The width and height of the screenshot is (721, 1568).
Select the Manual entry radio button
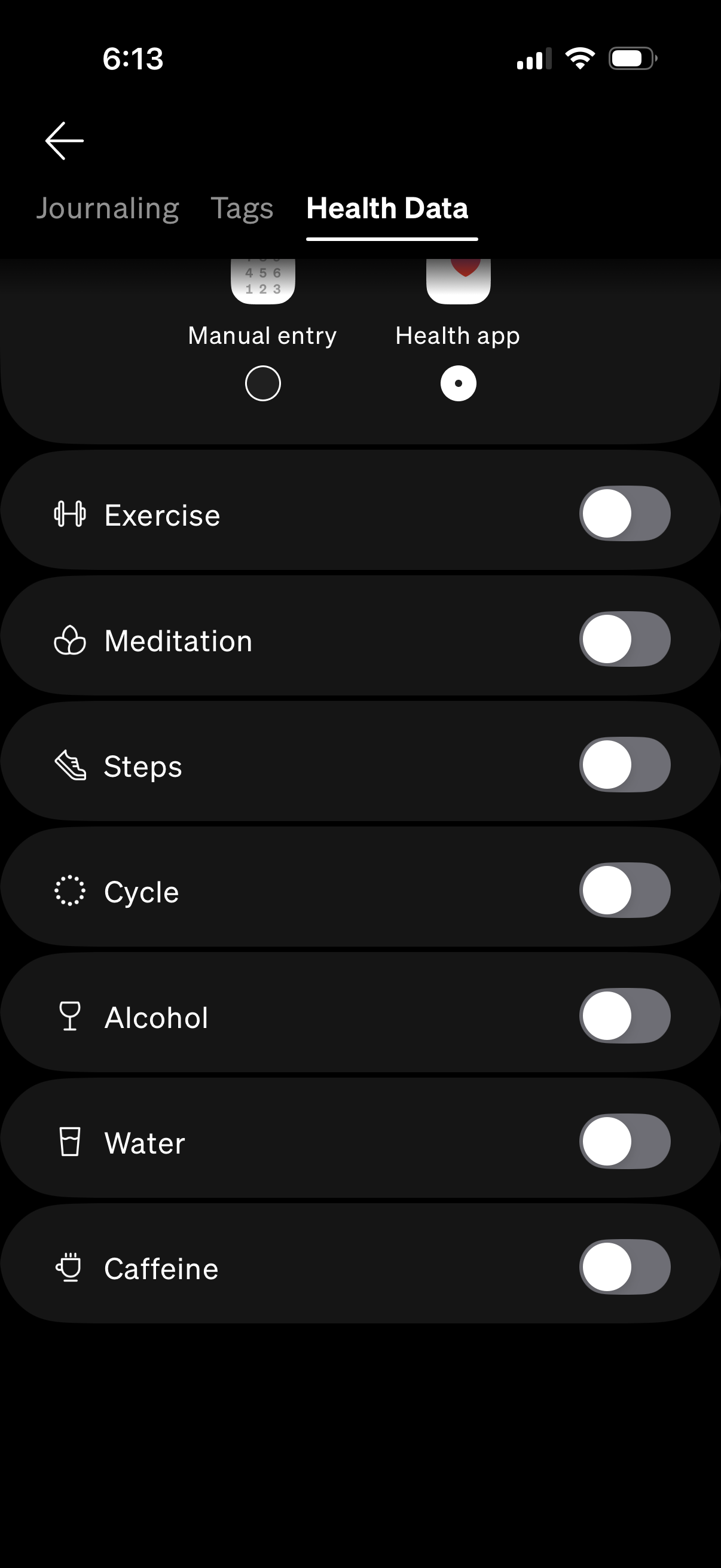click(262, 383)
